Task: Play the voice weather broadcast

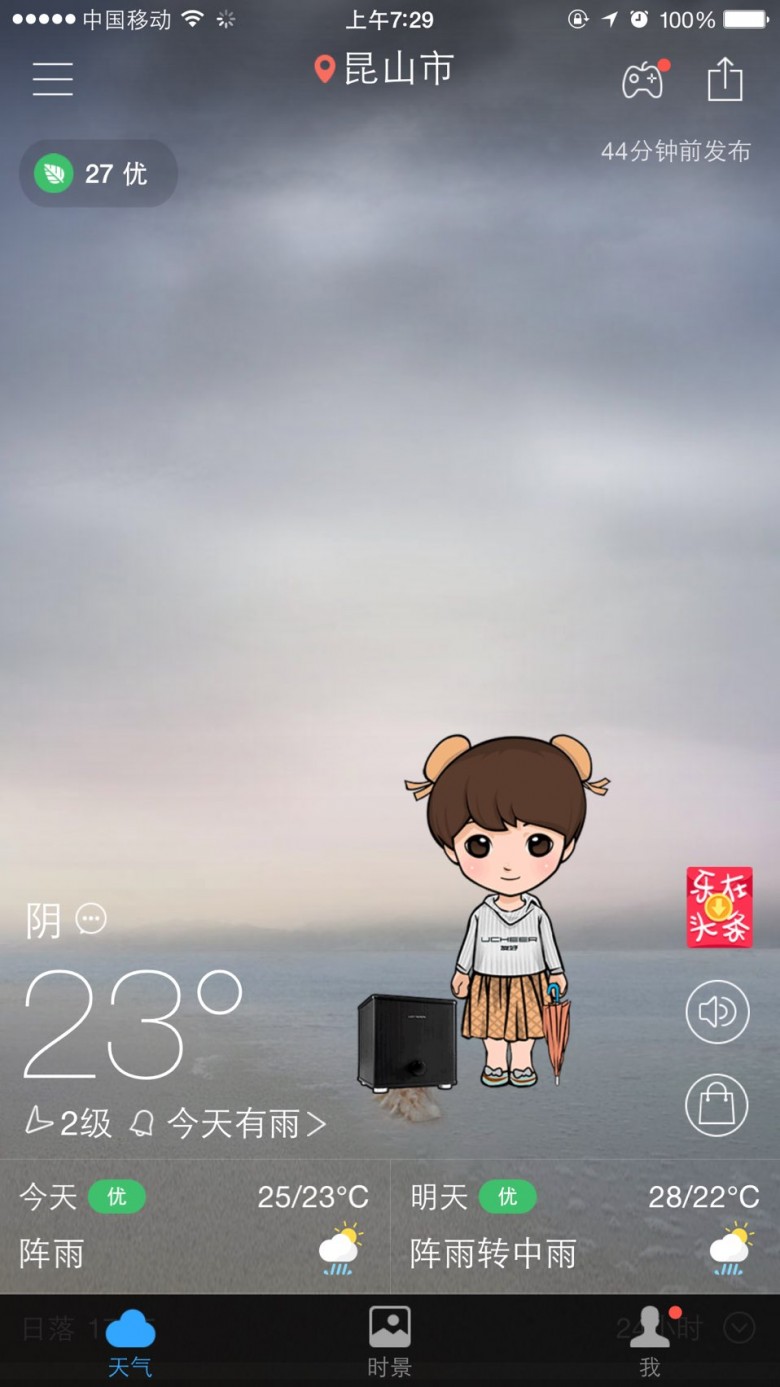Action: click(x=717, y=1012)
